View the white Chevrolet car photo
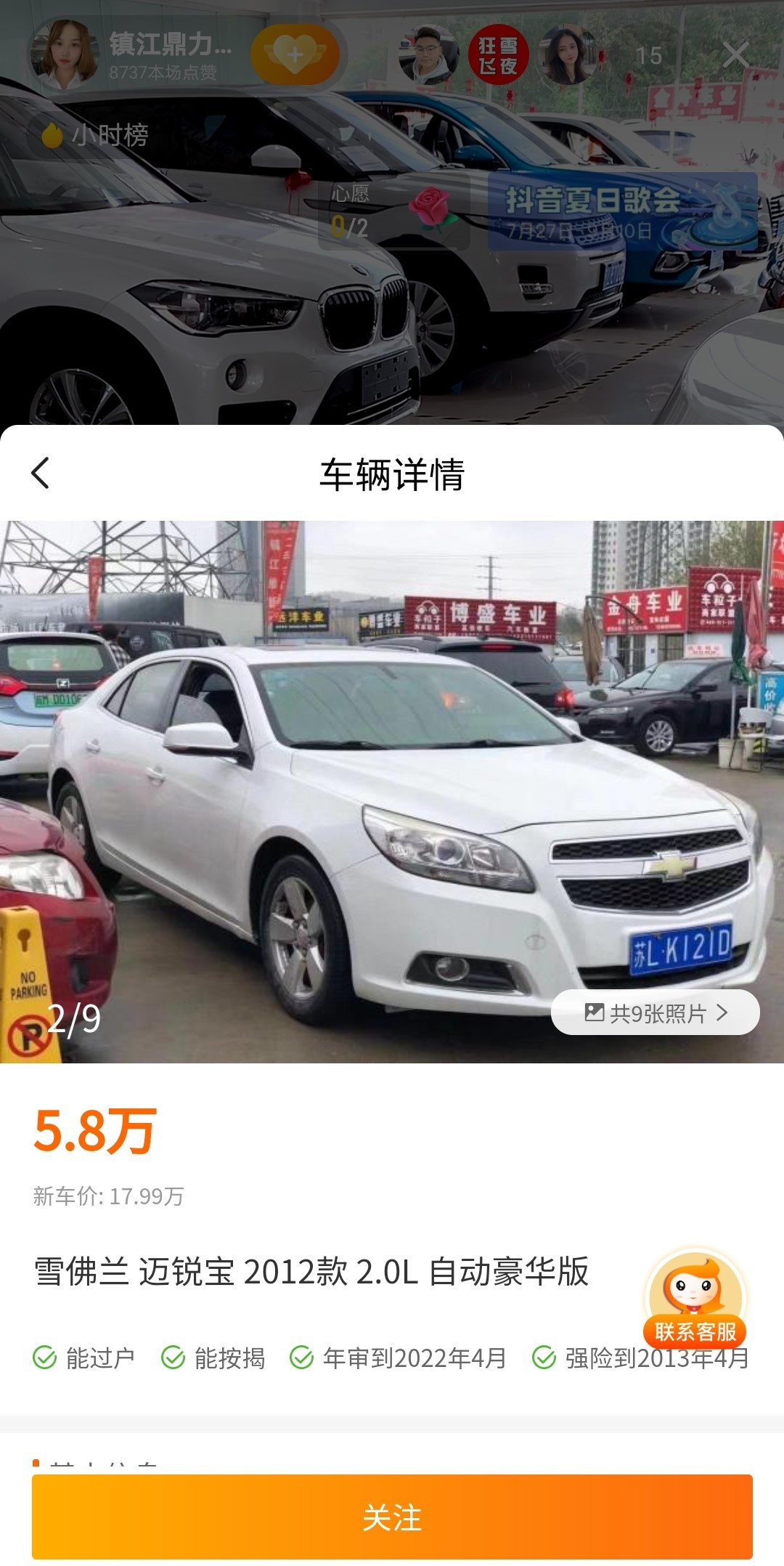The image size is (784, 1566). tap(392, 792)
